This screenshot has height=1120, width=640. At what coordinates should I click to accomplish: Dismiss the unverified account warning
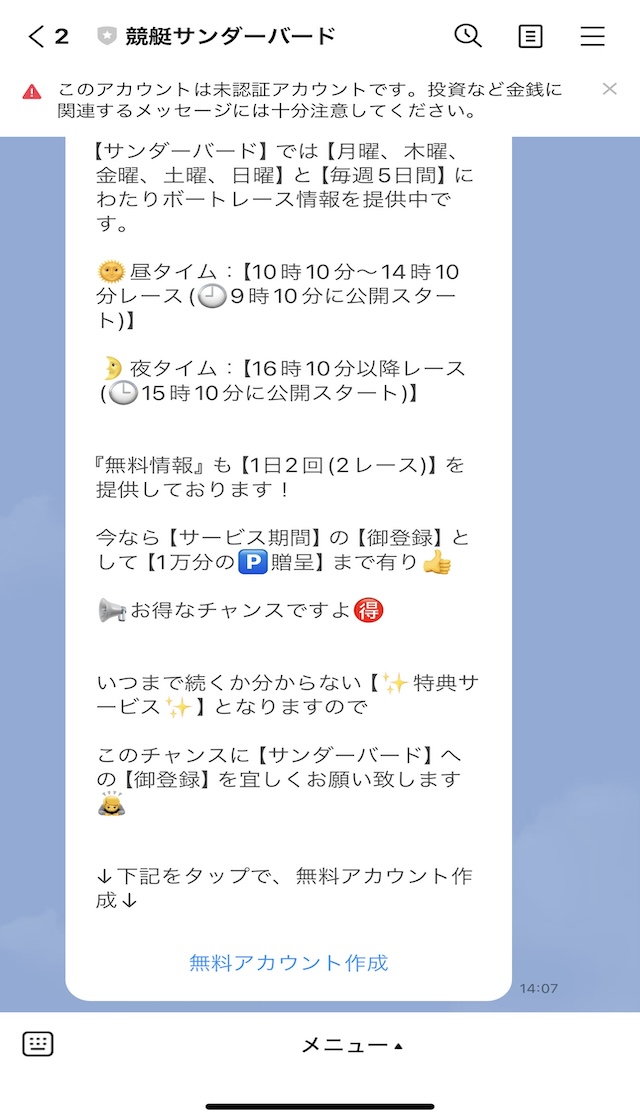point(609,89)
